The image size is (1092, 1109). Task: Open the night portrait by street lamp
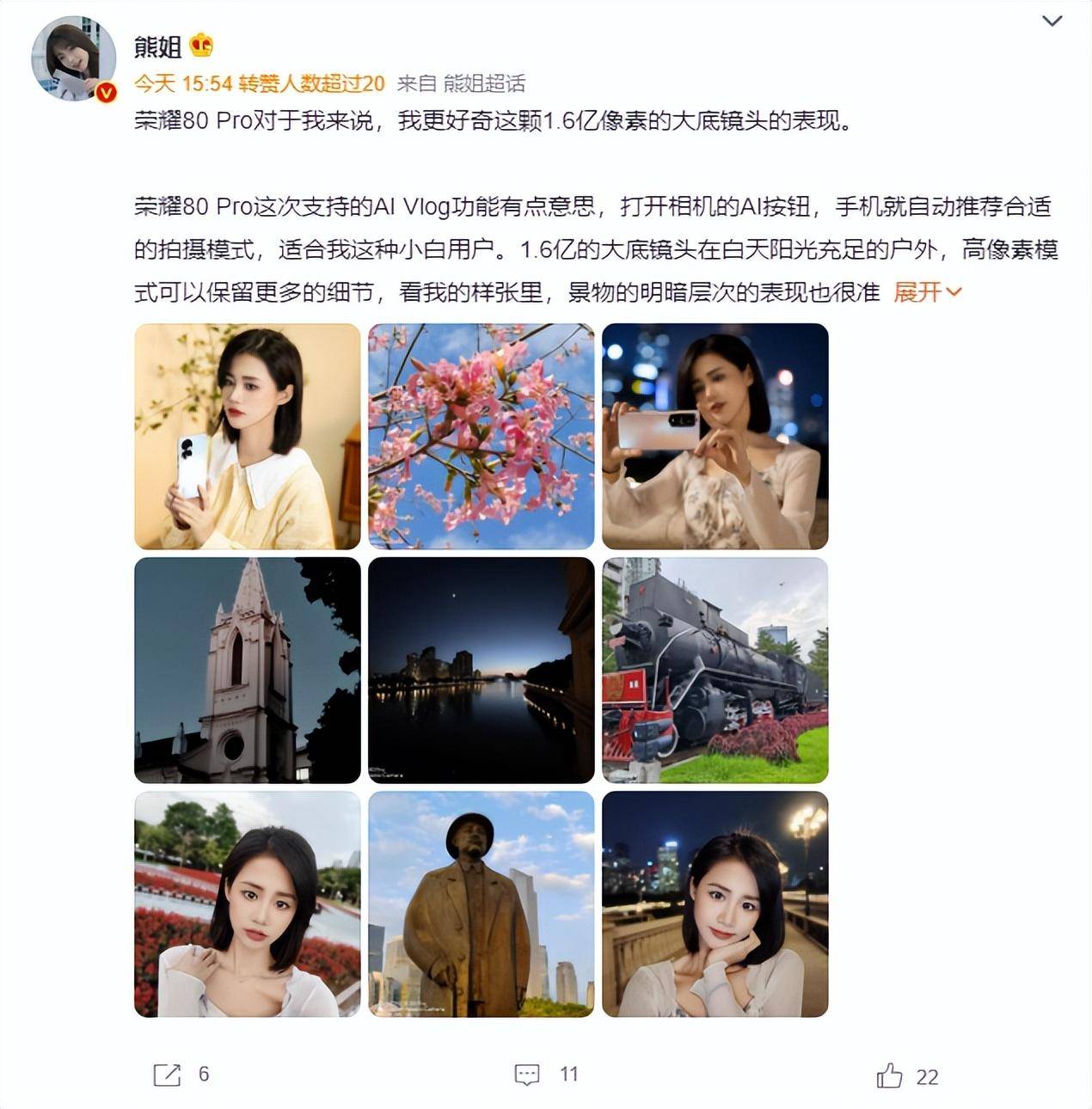(x=715, y=904)
